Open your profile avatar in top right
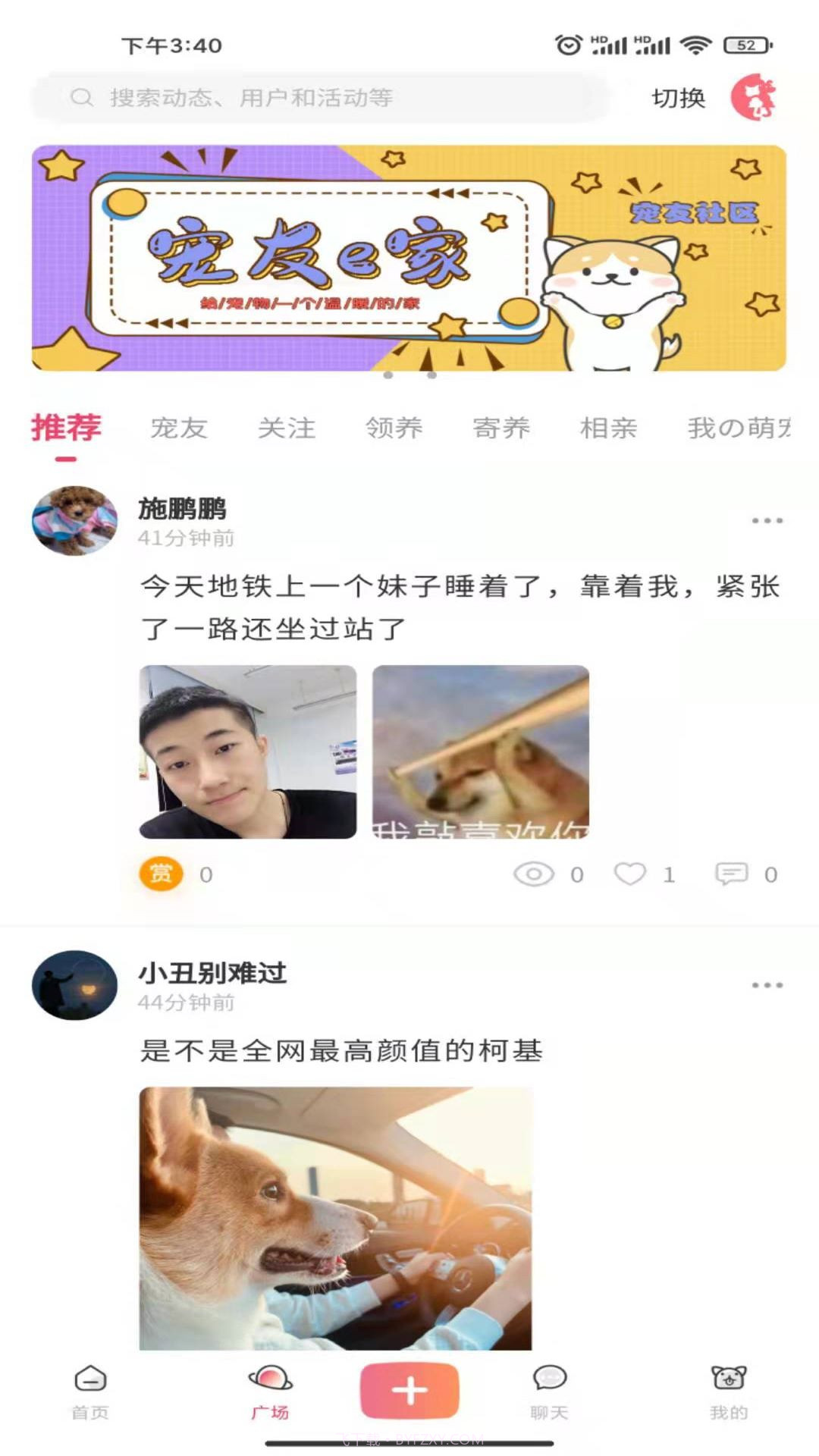This screenshot has height=1456, width=819. pyautogui.click(x=753, y=99)
